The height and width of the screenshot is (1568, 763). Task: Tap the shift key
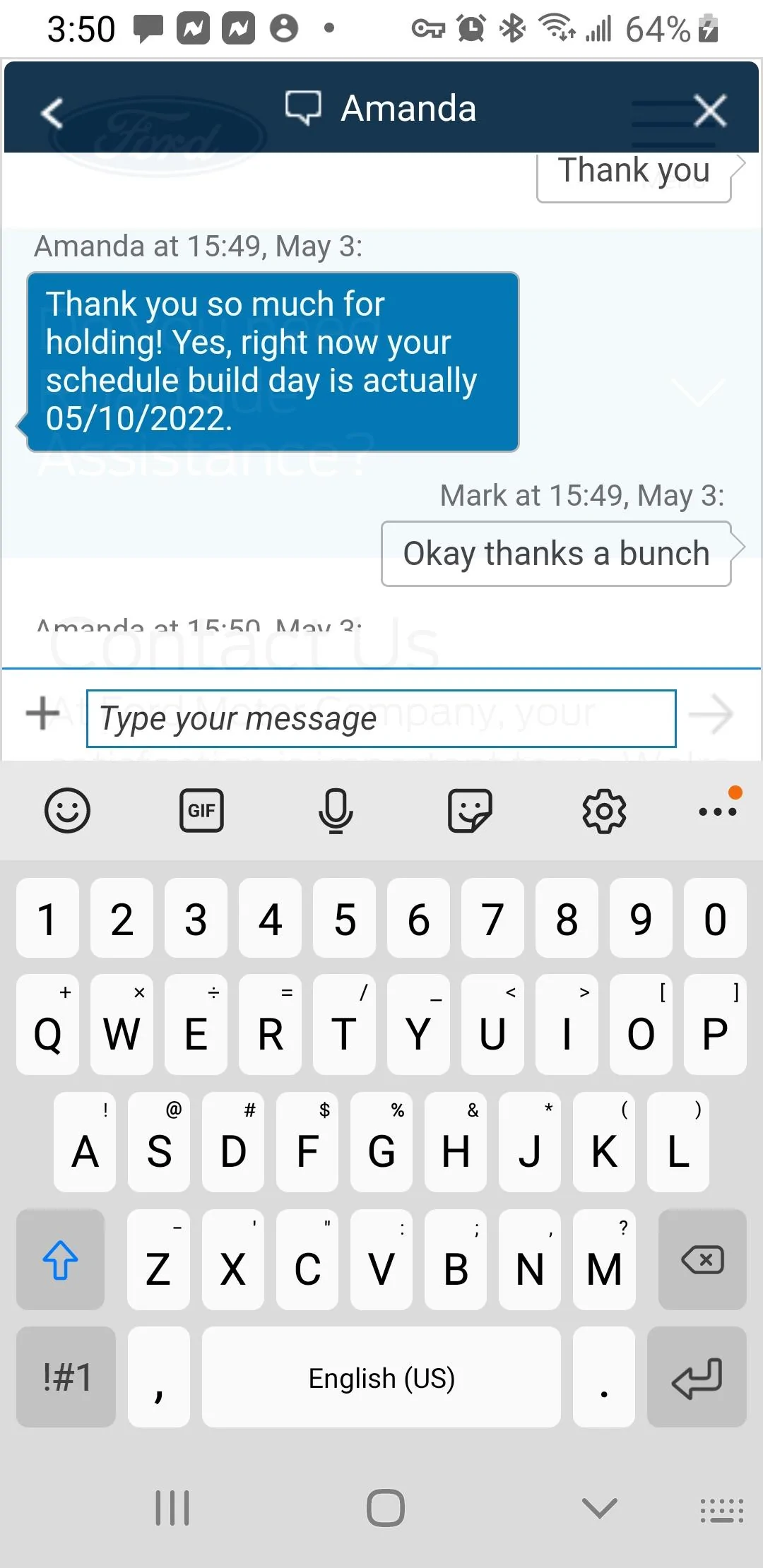(x=60, y=1259)
